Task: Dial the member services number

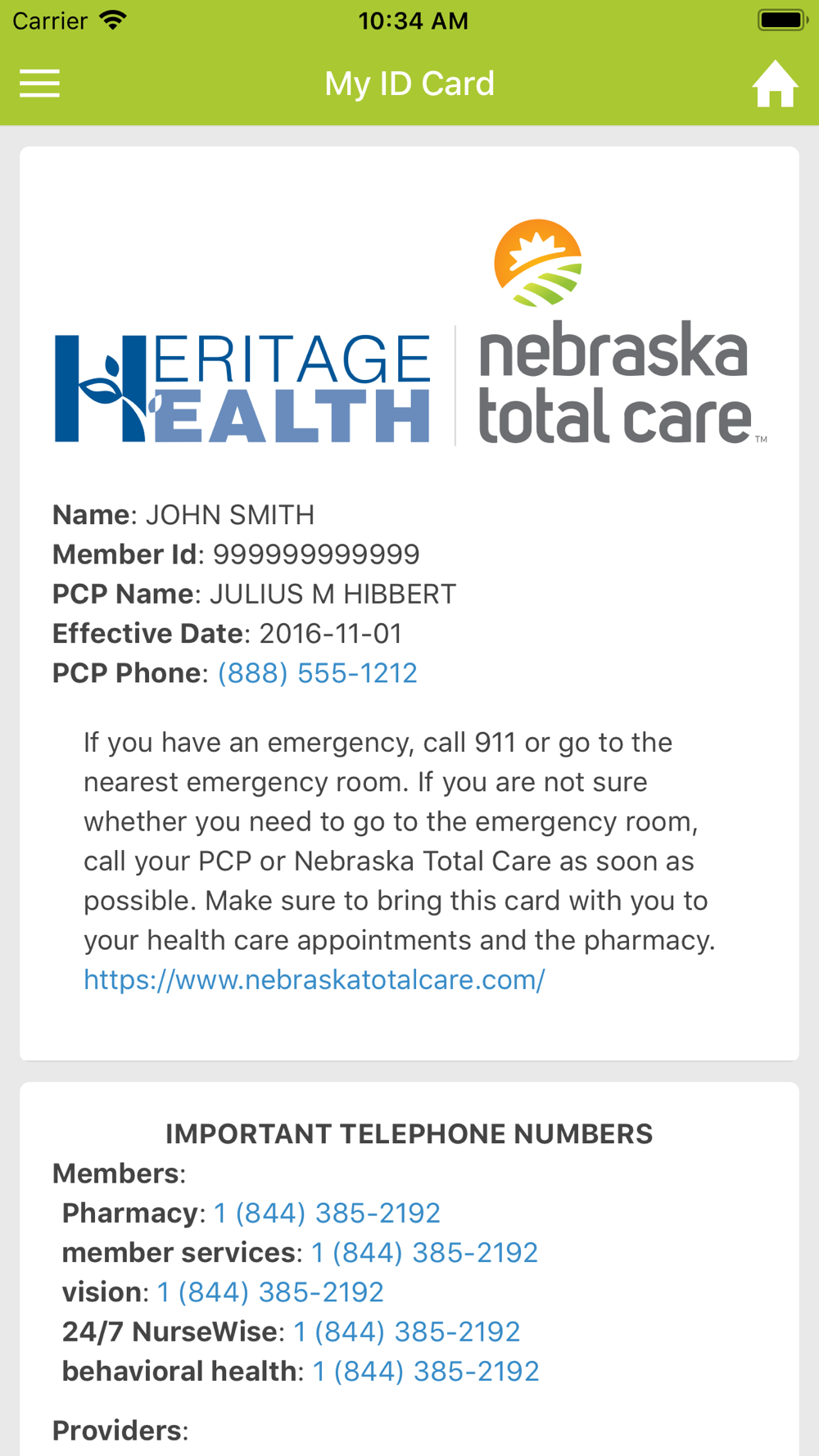Action: (424, 1252)
